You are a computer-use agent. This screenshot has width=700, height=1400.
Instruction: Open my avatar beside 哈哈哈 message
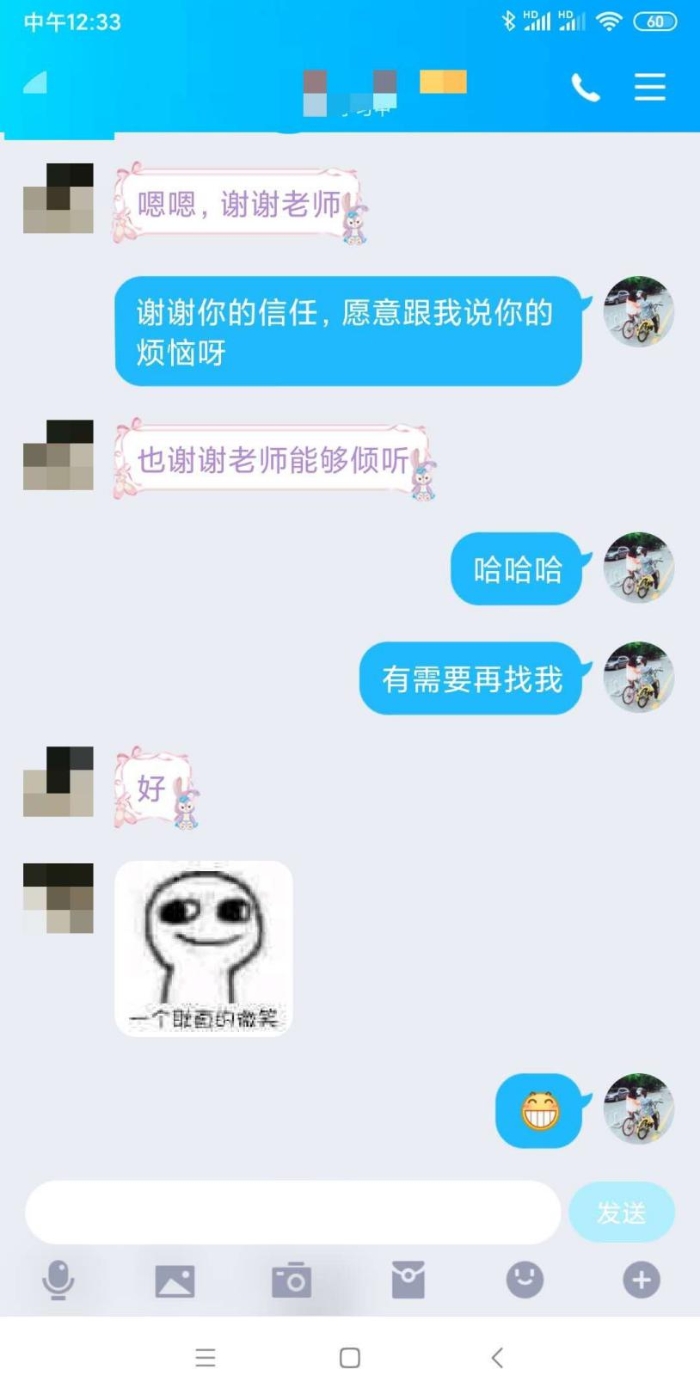pos(639,567)
